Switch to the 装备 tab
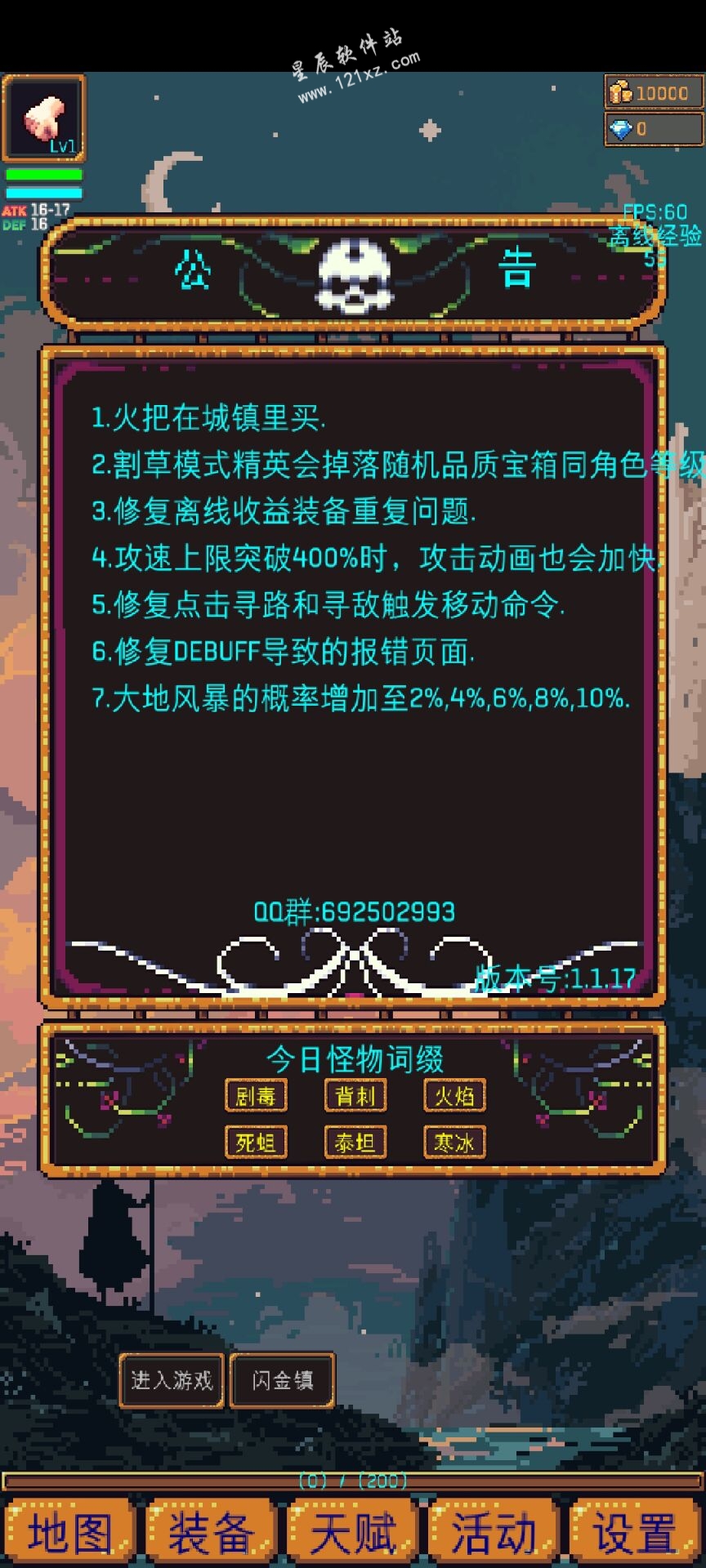 pos(211,1533)
